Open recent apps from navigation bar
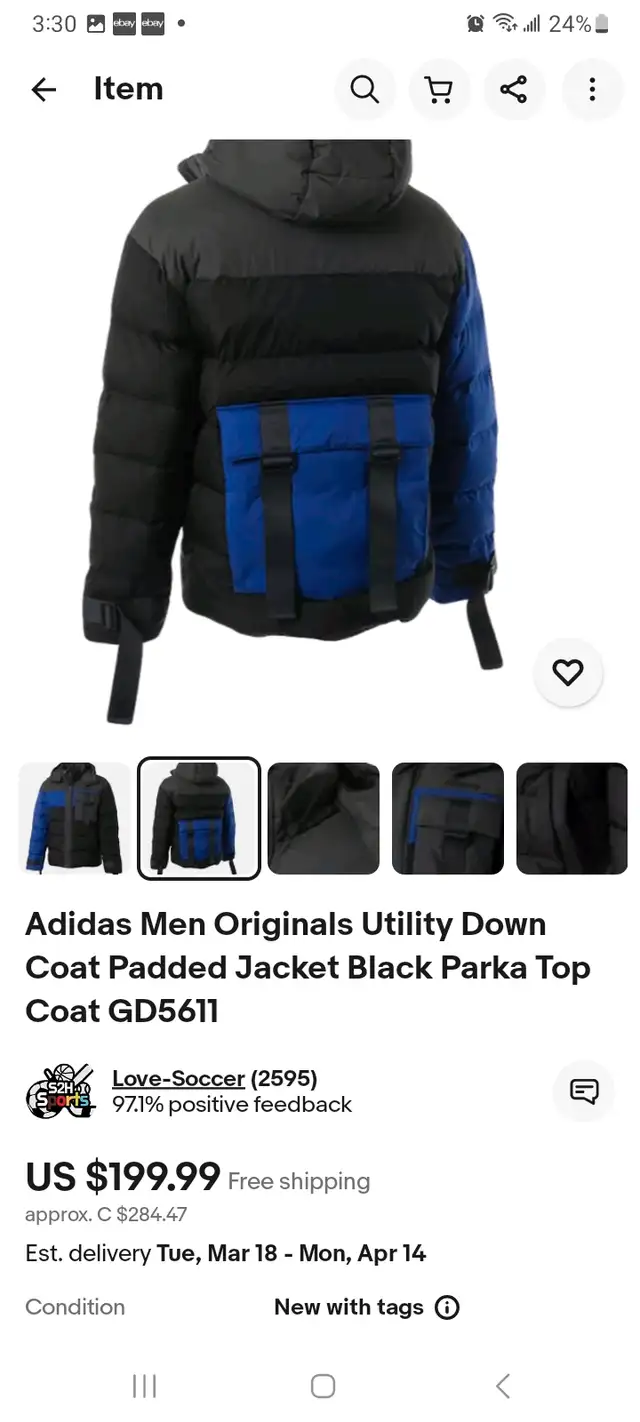Image resolution: width=640 pixels, height=1422 pixels. (x=145, y=1385)
